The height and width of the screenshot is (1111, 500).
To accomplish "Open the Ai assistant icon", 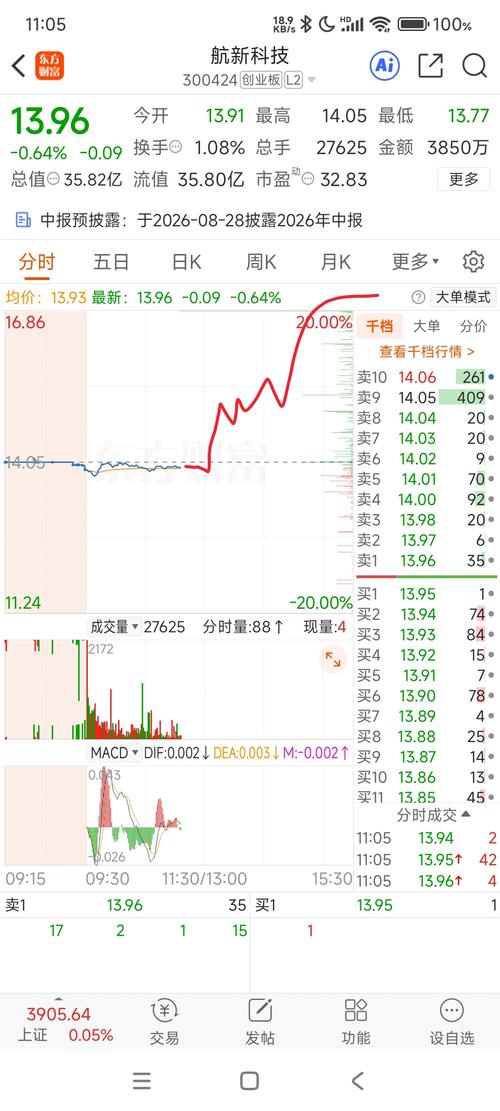I will 385,66.
